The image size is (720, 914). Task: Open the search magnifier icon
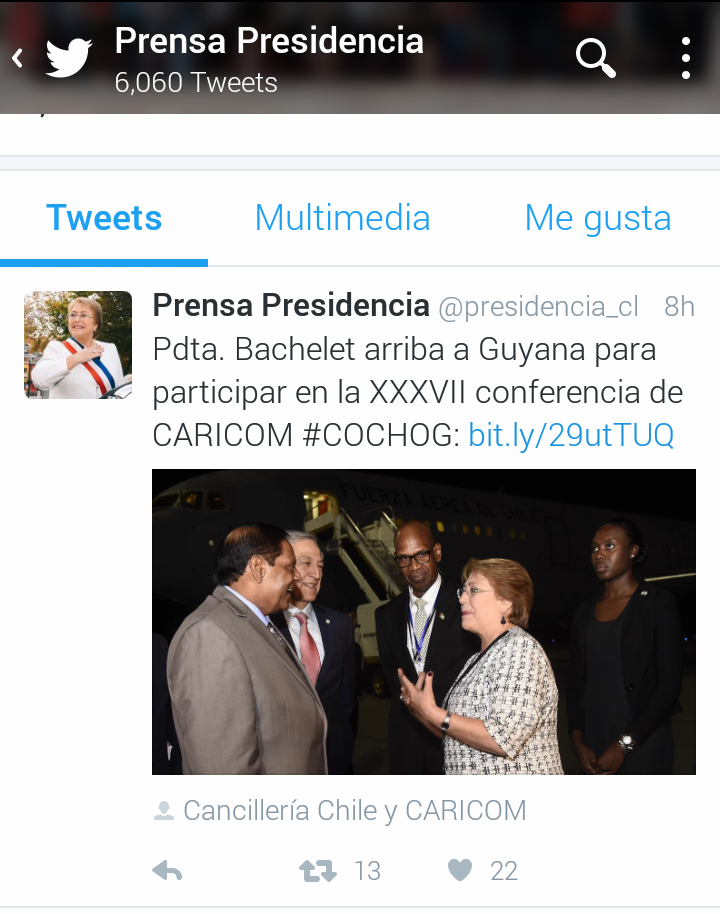pyautogui.click(x=595, y=58)
